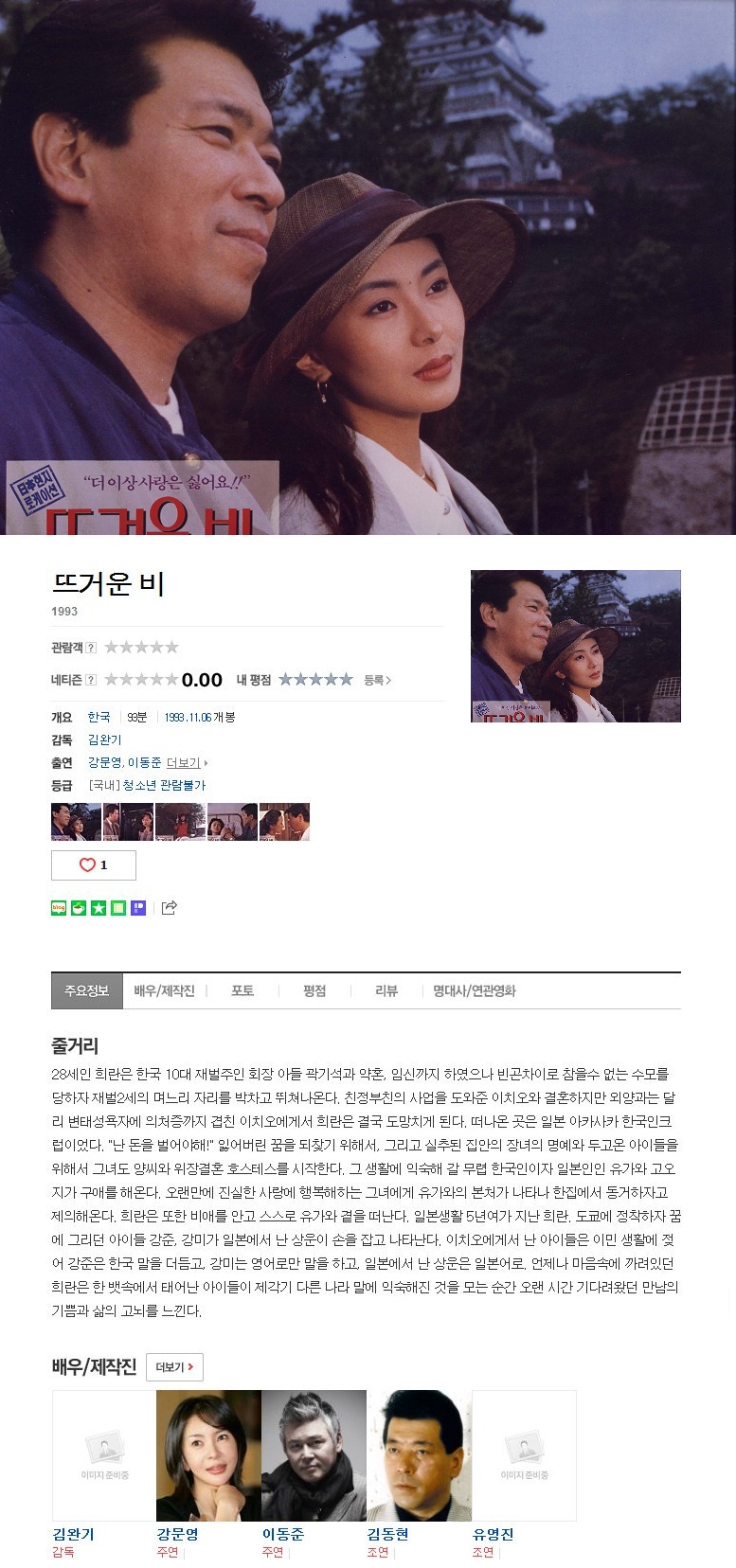Switch to the 배우/제작진 tab

tap(164, 990)
